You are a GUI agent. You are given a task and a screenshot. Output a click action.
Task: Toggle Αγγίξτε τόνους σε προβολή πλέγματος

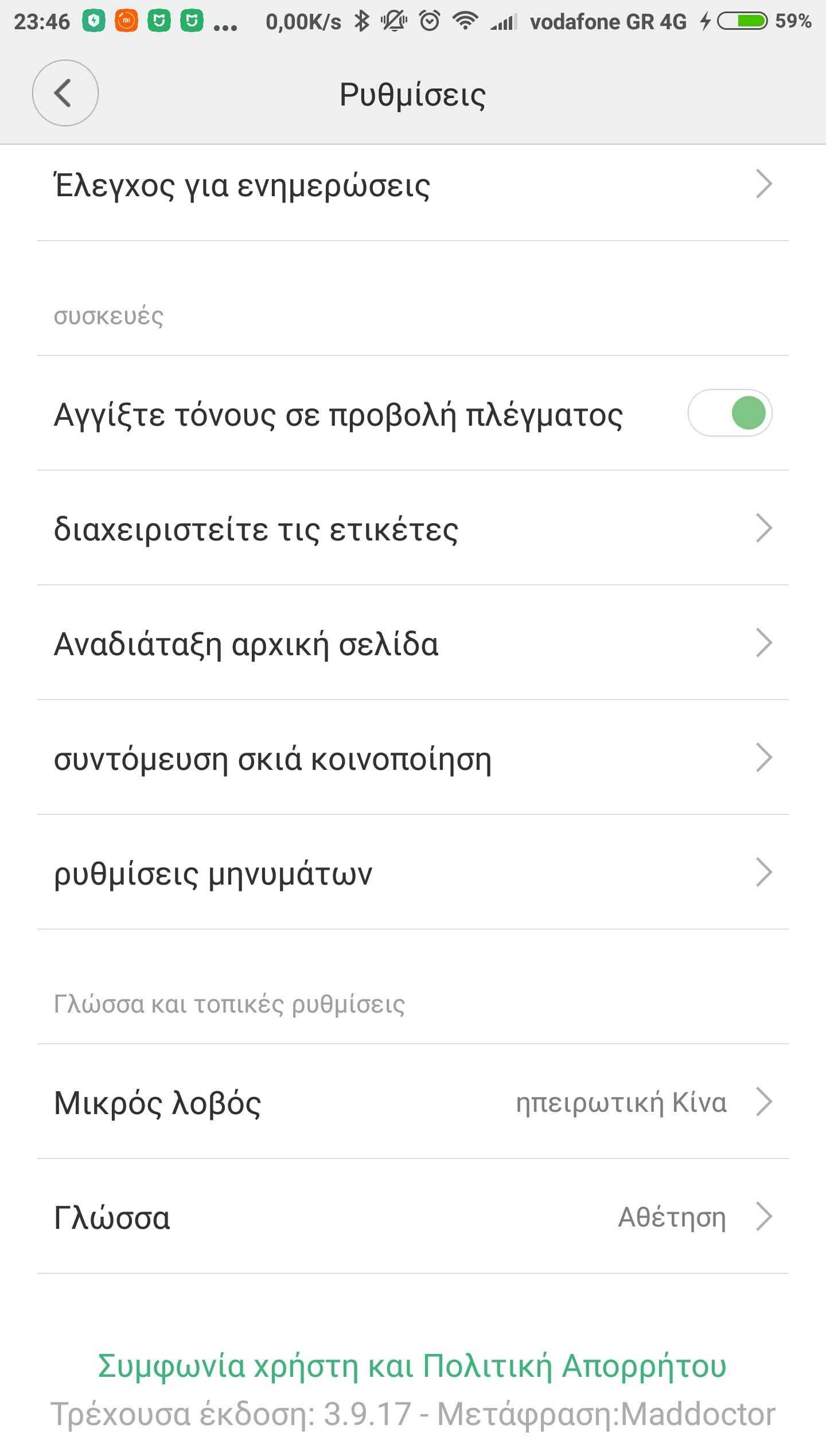click(x=730, y=413)
